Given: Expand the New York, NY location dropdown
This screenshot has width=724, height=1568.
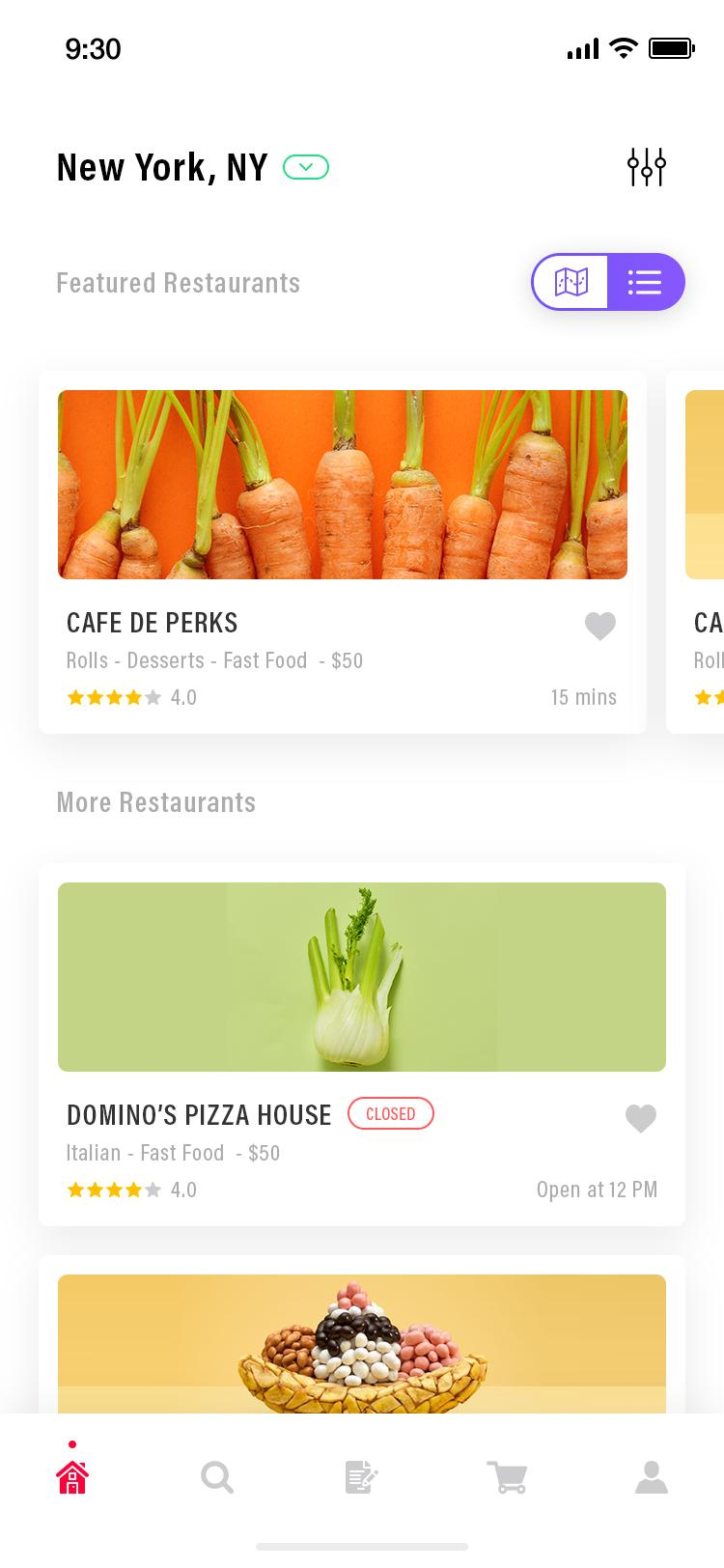Looking at the screenshot, I should (x=305, y=168).
